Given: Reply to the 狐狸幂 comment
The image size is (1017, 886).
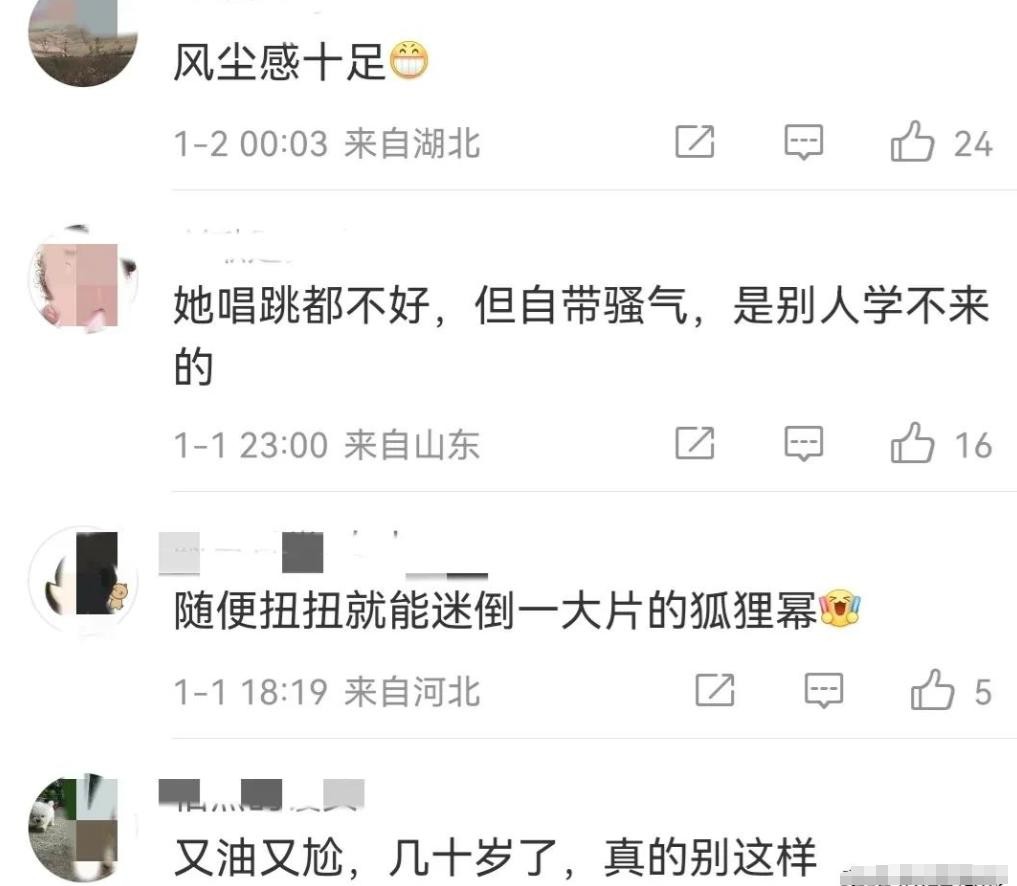Looking at the screenshot, I should click(x=824, y=691).
